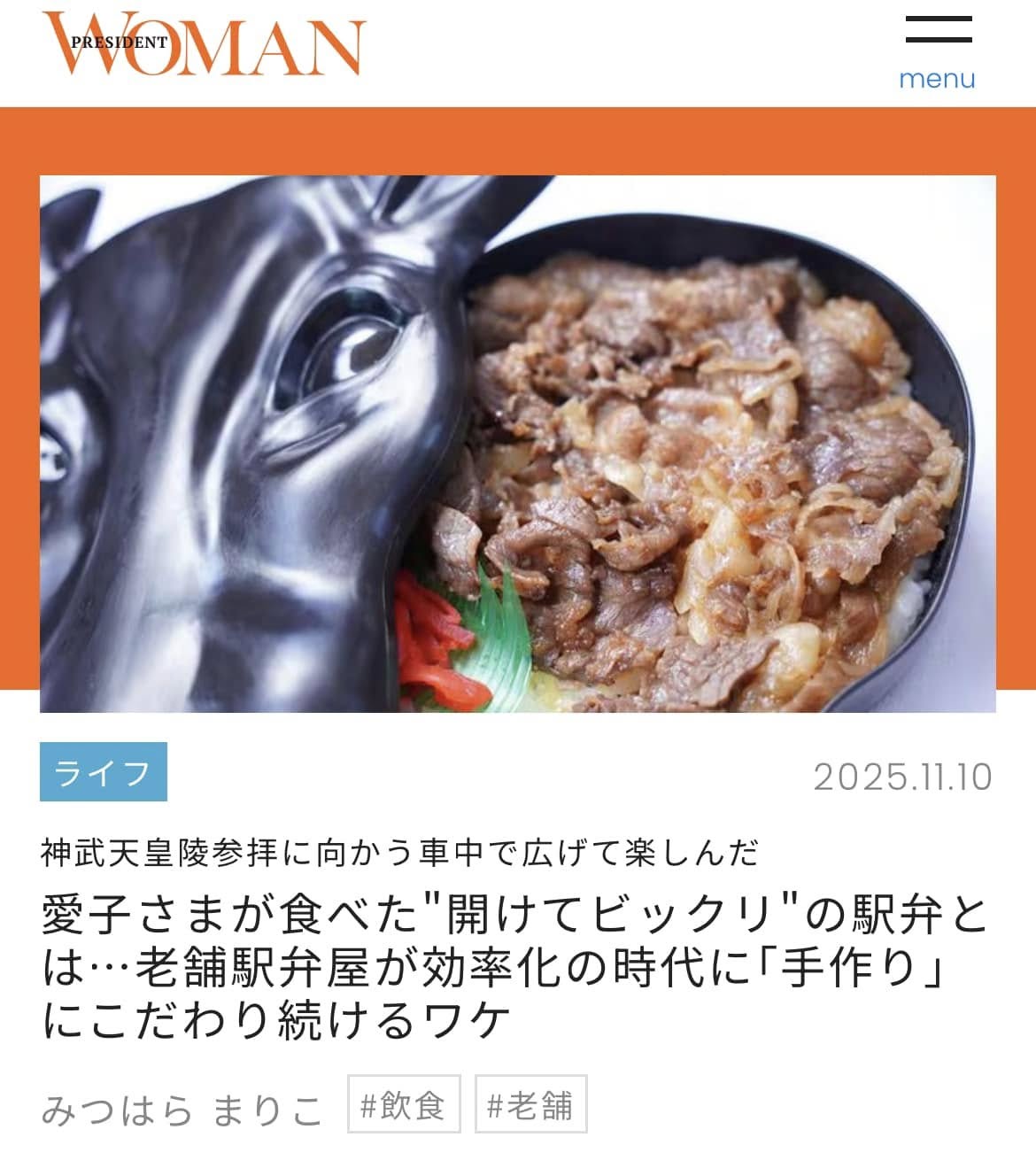Open the #老舗 hashtag
The image size is (1036, 1176).
click(x=530, y=1104)
